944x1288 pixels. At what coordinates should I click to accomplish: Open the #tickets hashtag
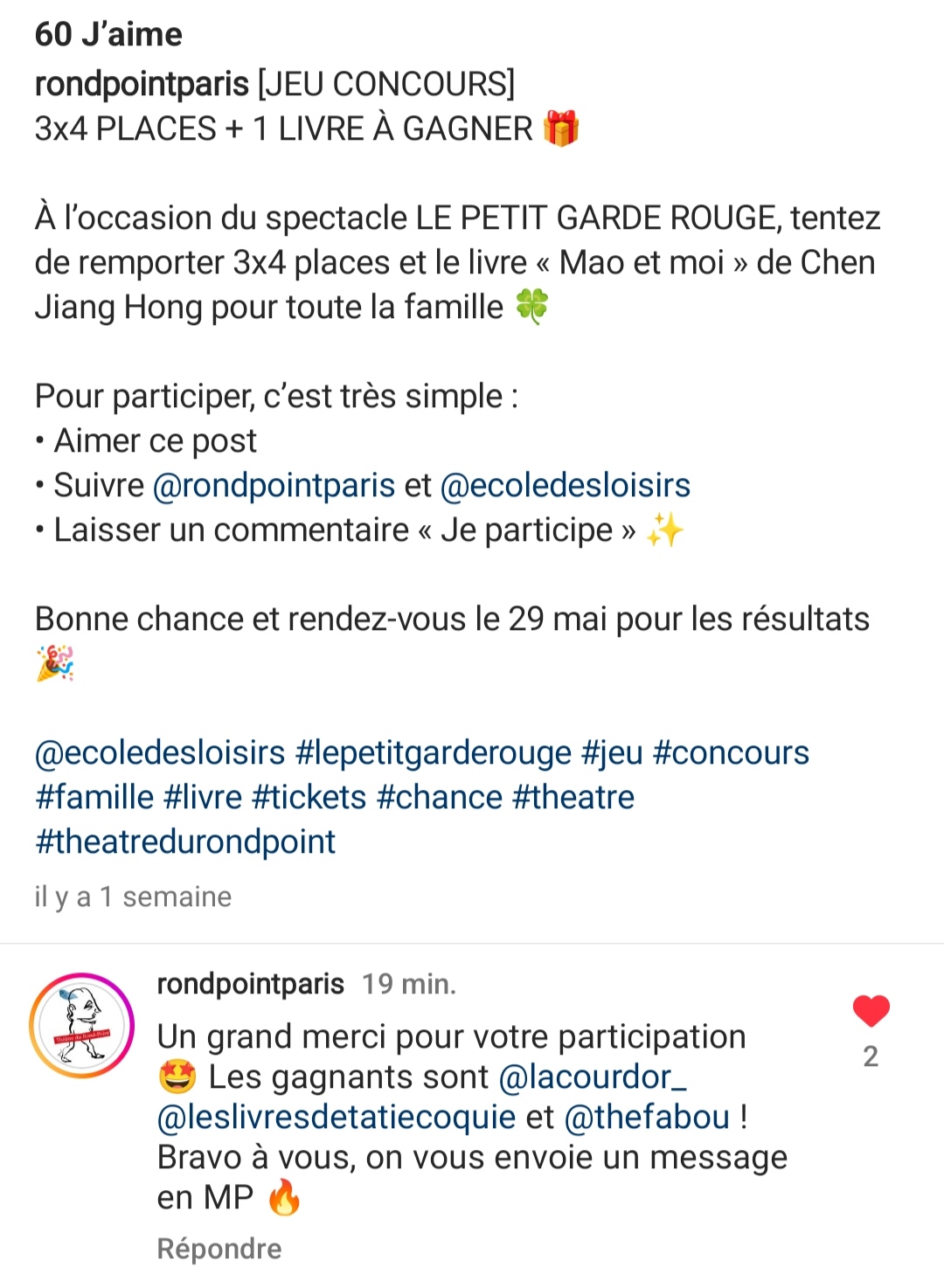click(x=309, y=798)
